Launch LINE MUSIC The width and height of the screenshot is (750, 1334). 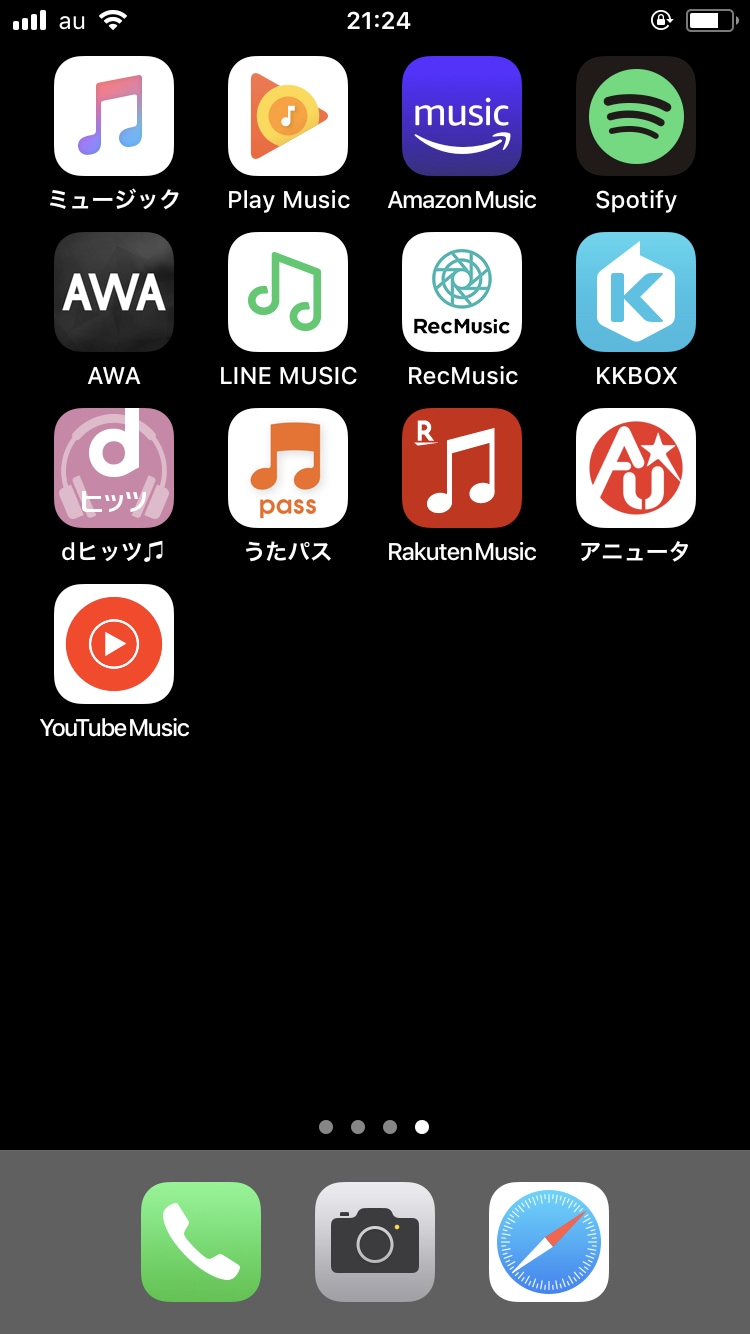click(x=288, y=292)
